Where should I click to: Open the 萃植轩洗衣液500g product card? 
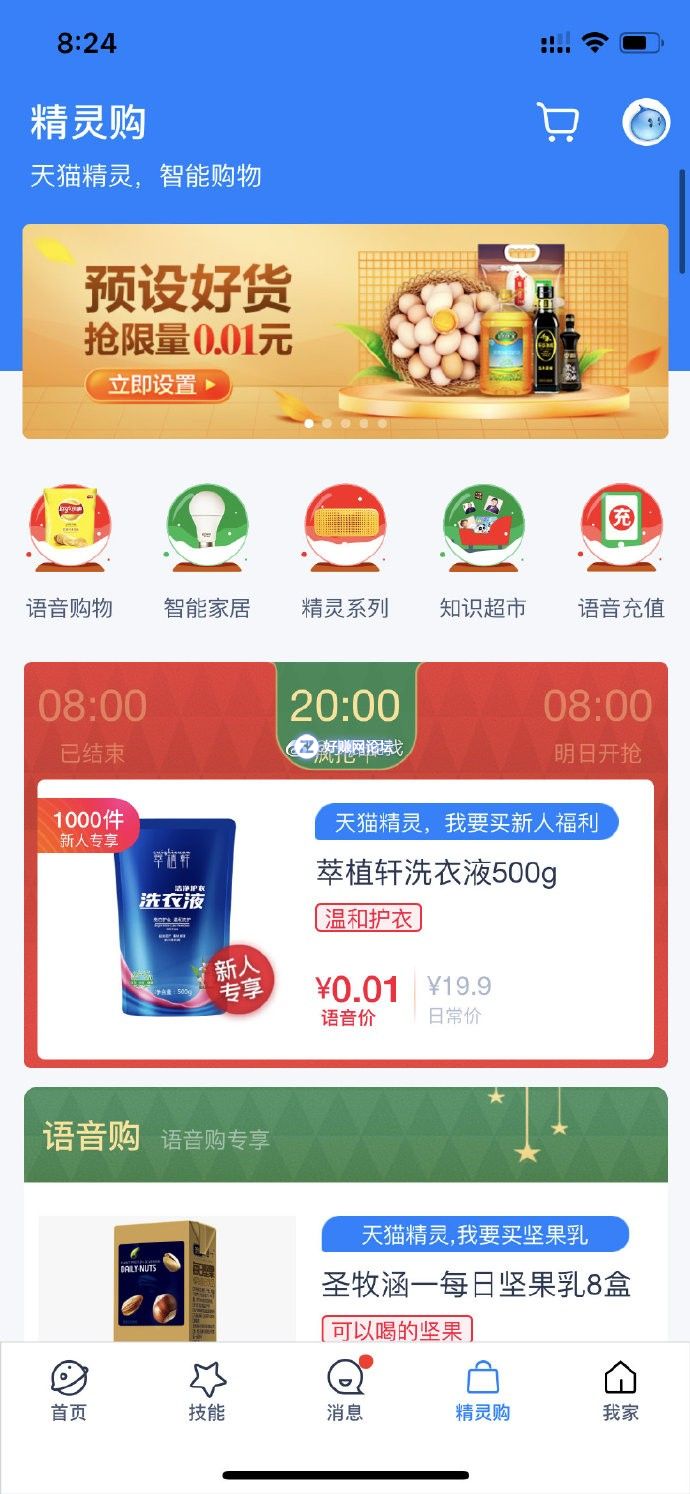(x=345, y=920)
